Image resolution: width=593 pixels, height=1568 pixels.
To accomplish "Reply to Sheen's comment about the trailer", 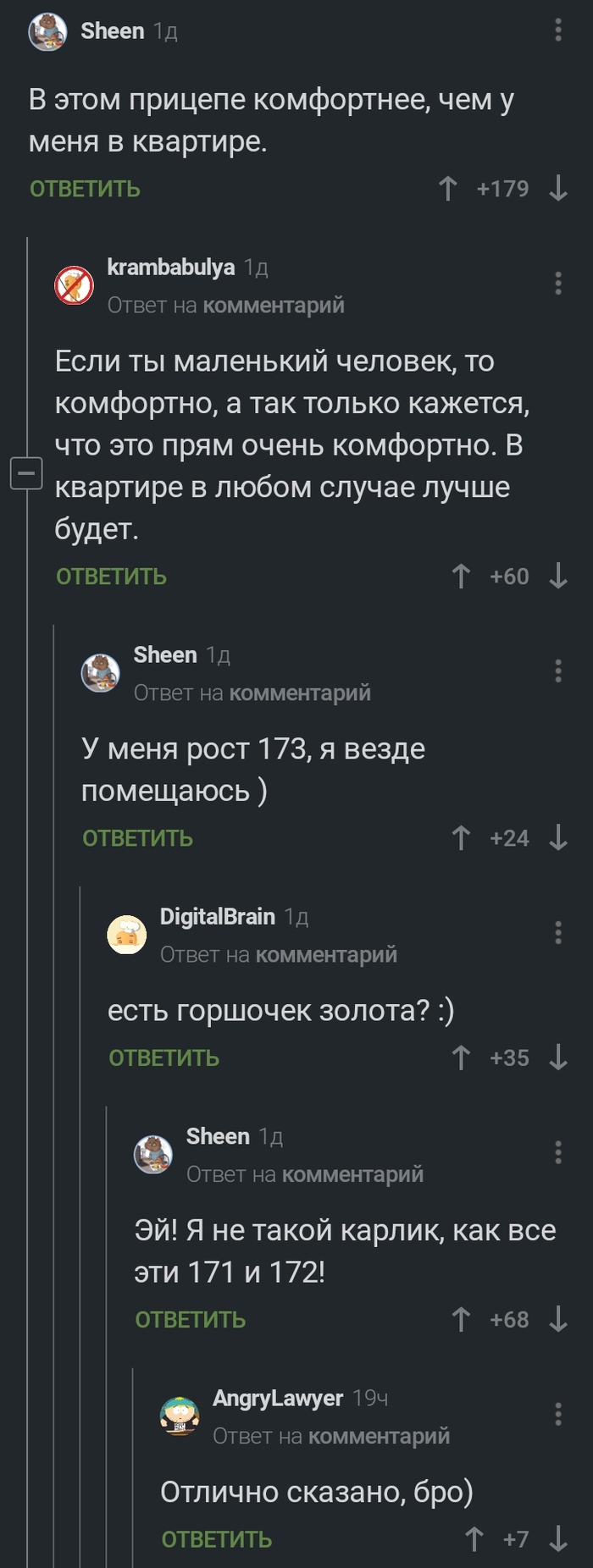I will pyautogui.click(x=85, y=189).
